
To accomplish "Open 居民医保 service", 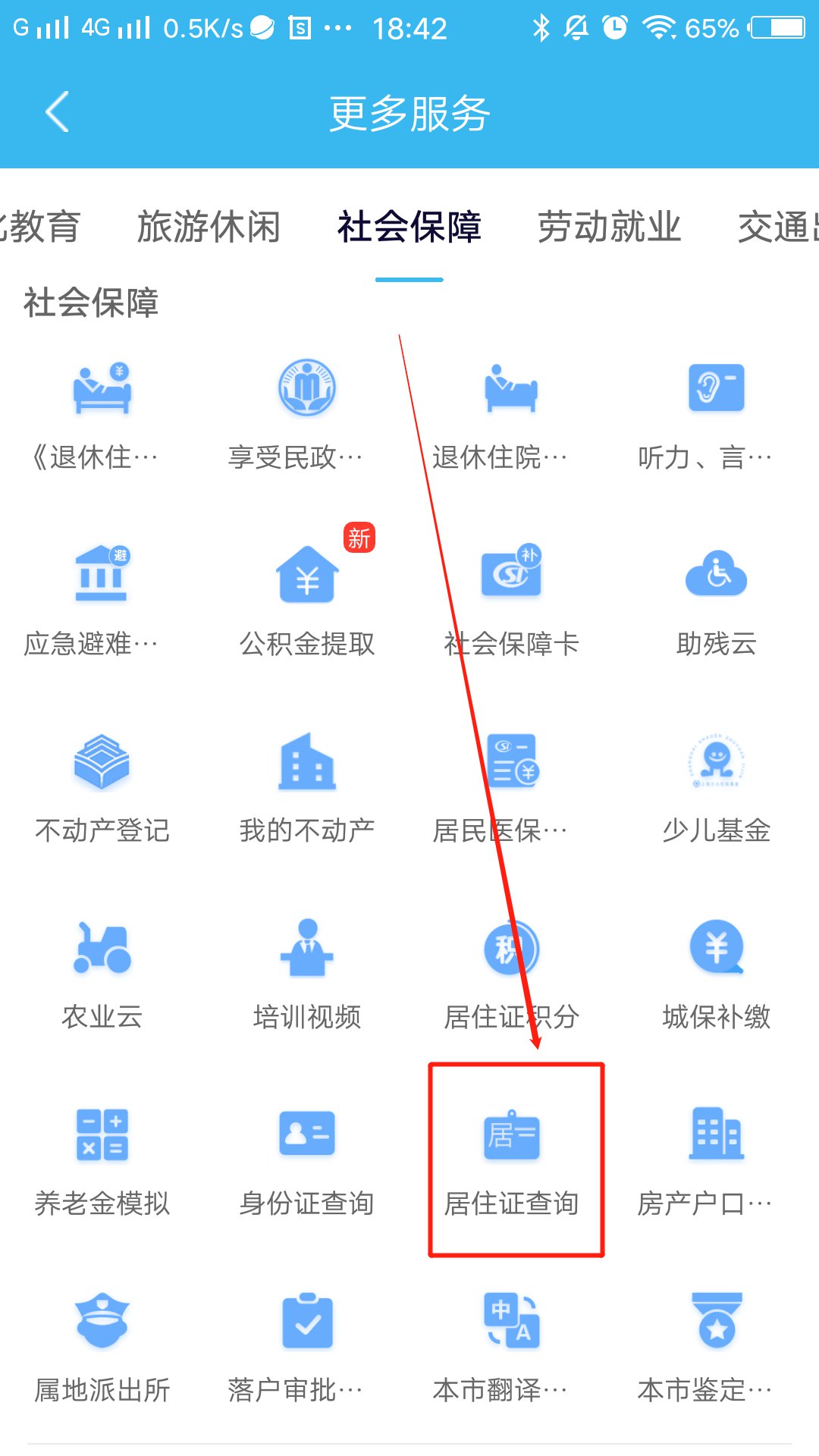I will 512,762.
